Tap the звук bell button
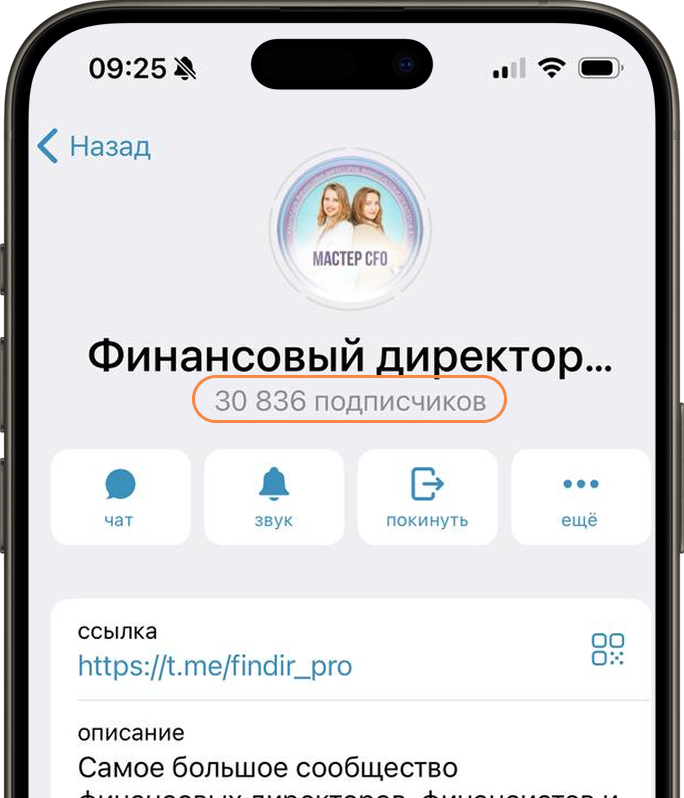The height and width of the screenshot is (798, 684). [x=274, y=497]
